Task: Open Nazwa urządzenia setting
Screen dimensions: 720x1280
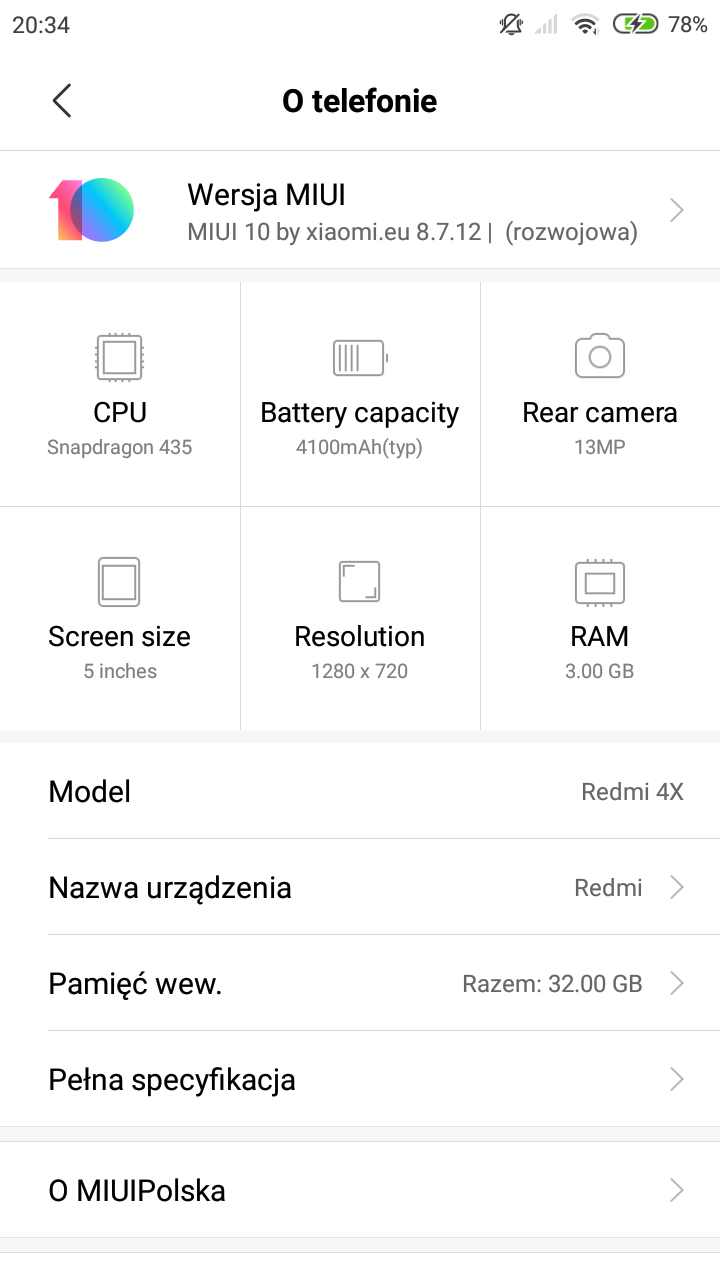Action: coord(360,887)
